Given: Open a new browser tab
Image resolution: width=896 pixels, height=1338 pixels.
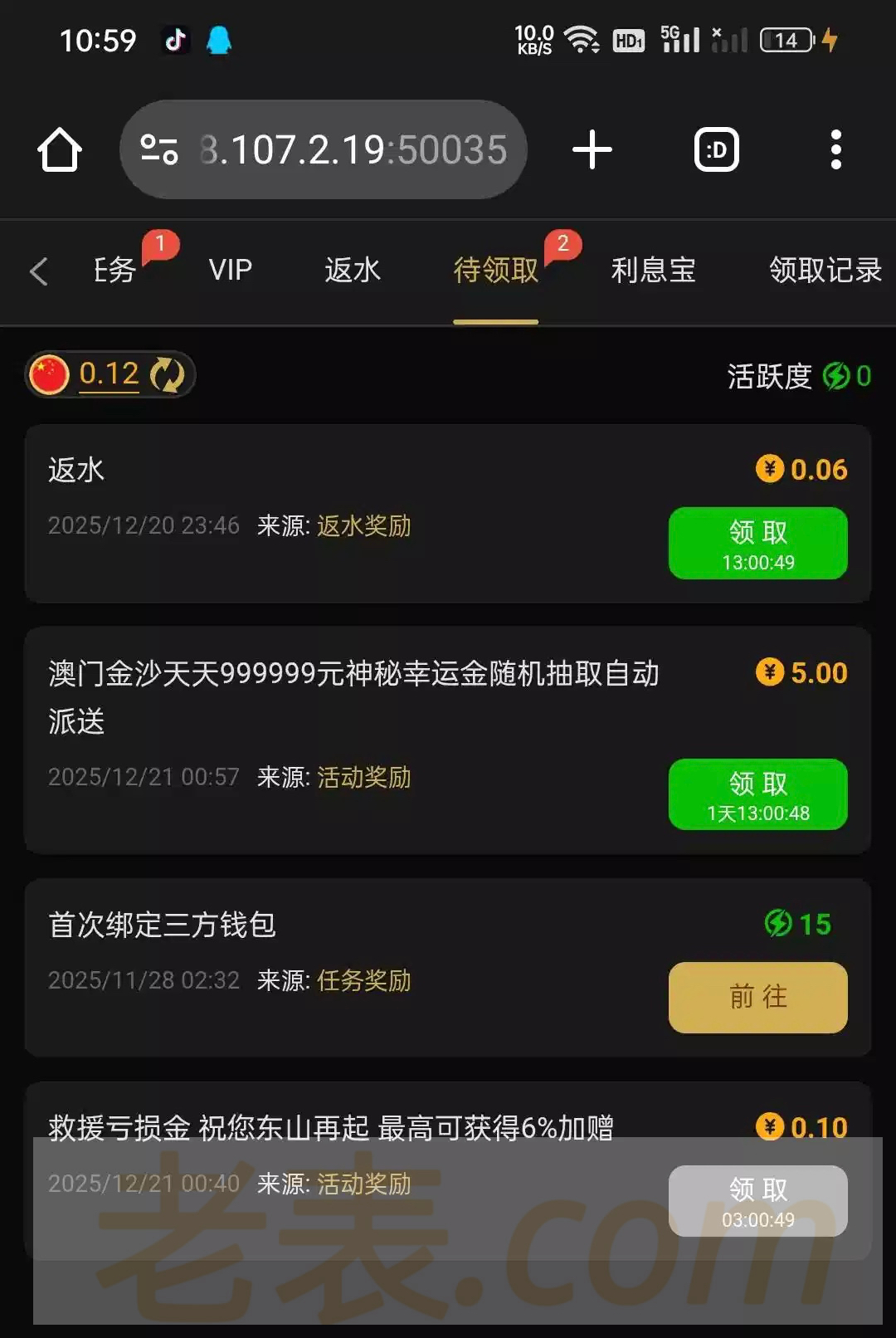Looking at the screenshot, I should 592,150.
